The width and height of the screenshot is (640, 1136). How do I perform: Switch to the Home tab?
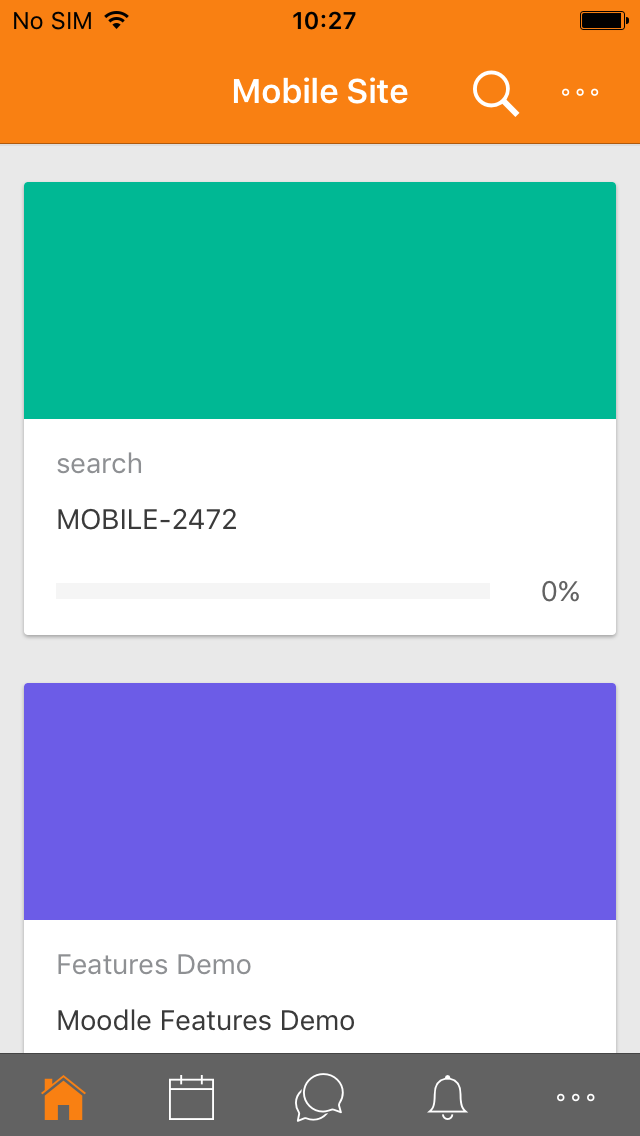tap(64, 1097)
